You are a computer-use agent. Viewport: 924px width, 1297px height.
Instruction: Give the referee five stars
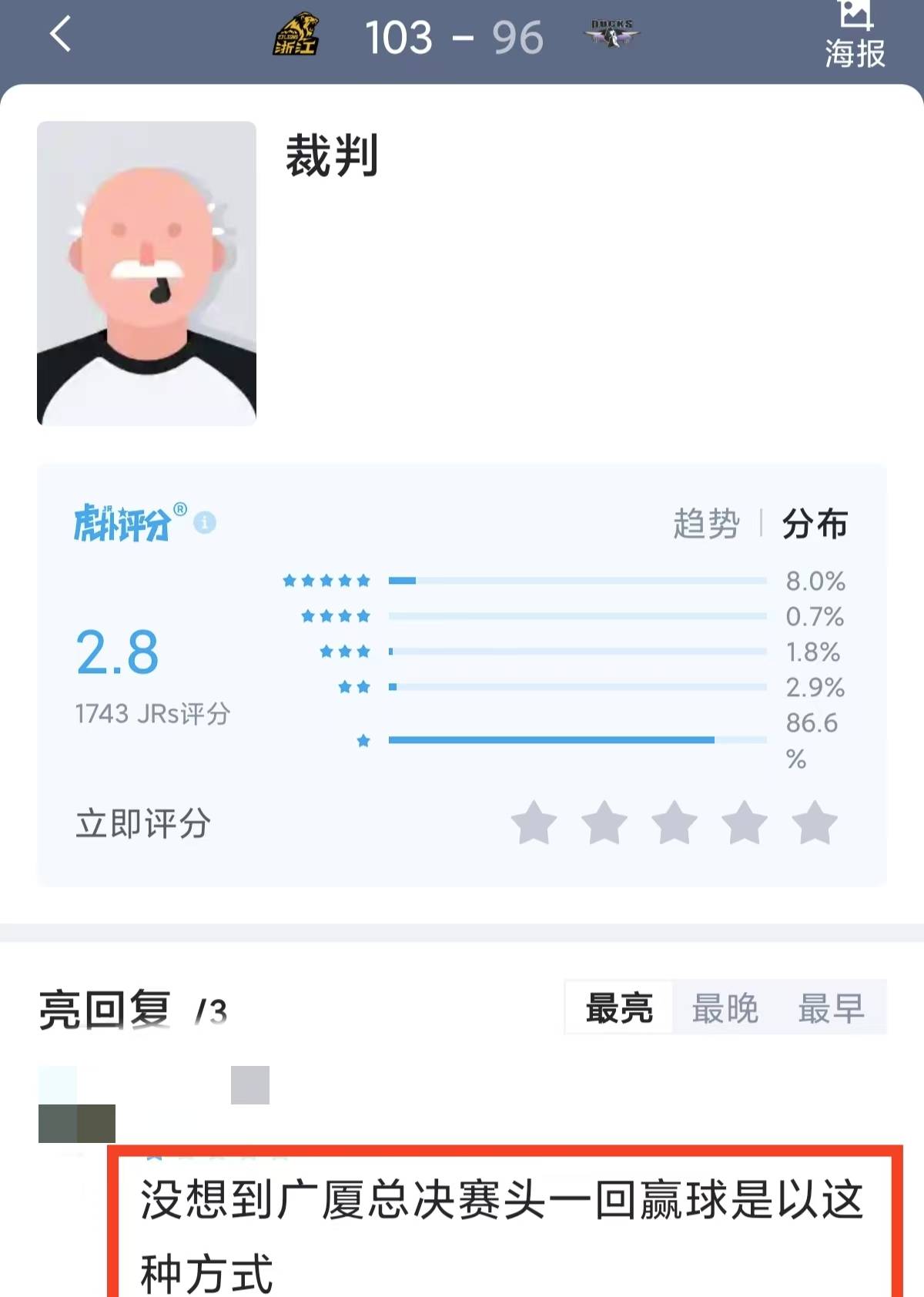pyautogui.click(x=815, y=823)
